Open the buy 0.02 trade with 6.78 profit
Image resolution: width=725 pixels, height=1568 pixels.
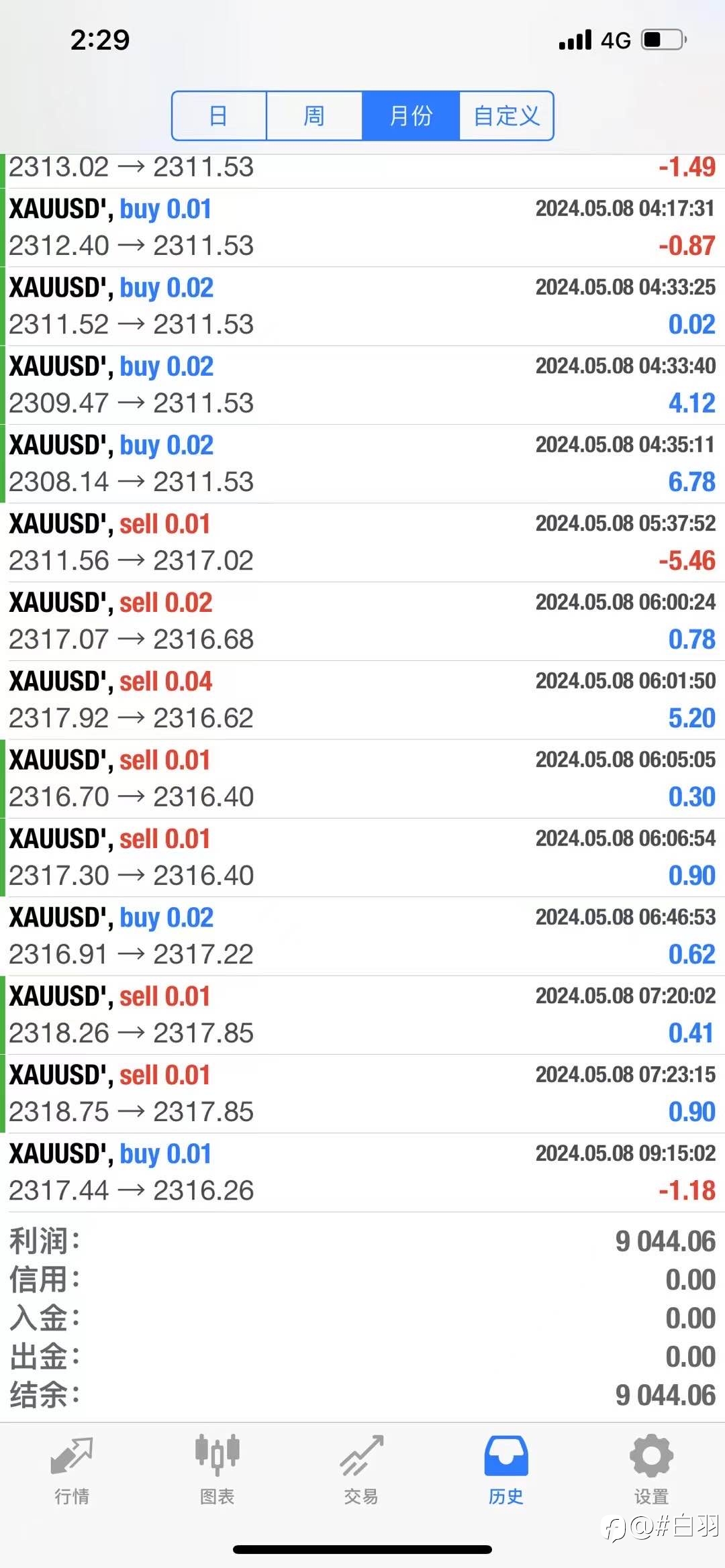click(362, 464)
